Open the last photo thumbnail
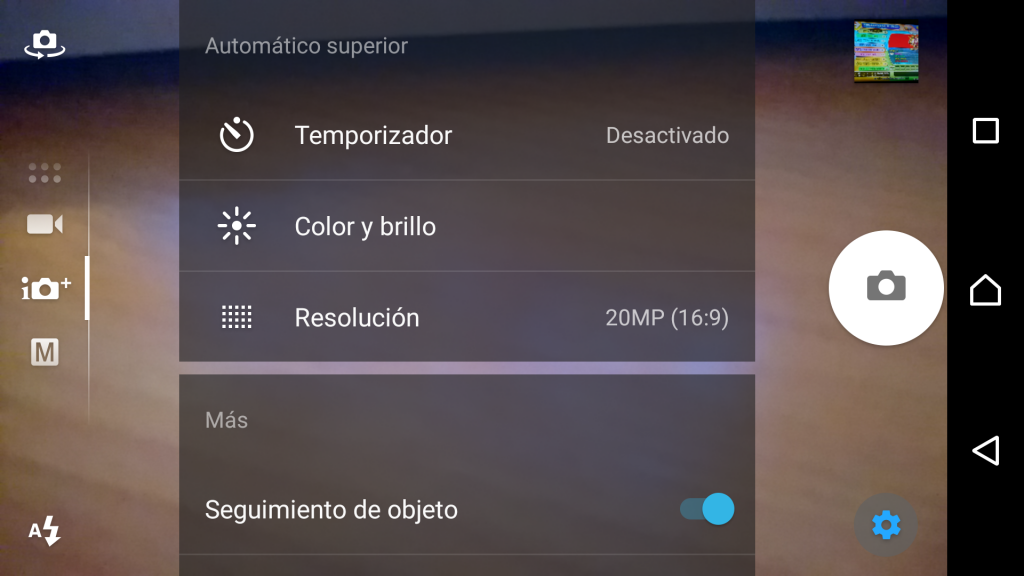The height and width of the screenshot is (576, 1024). (885, 52)
